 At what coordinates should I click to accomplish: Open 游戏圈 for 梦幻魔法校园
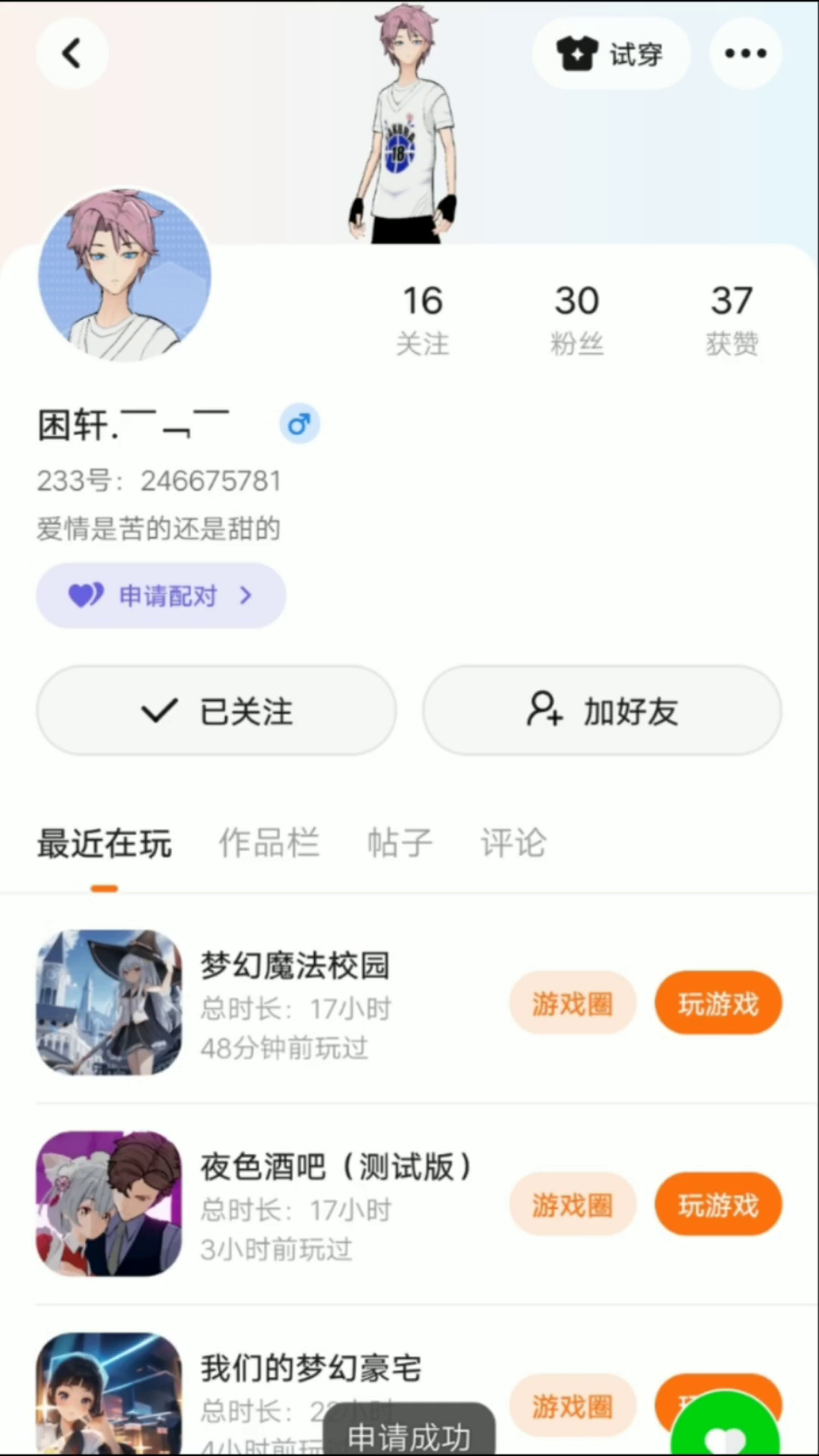tap(573, 1003)
